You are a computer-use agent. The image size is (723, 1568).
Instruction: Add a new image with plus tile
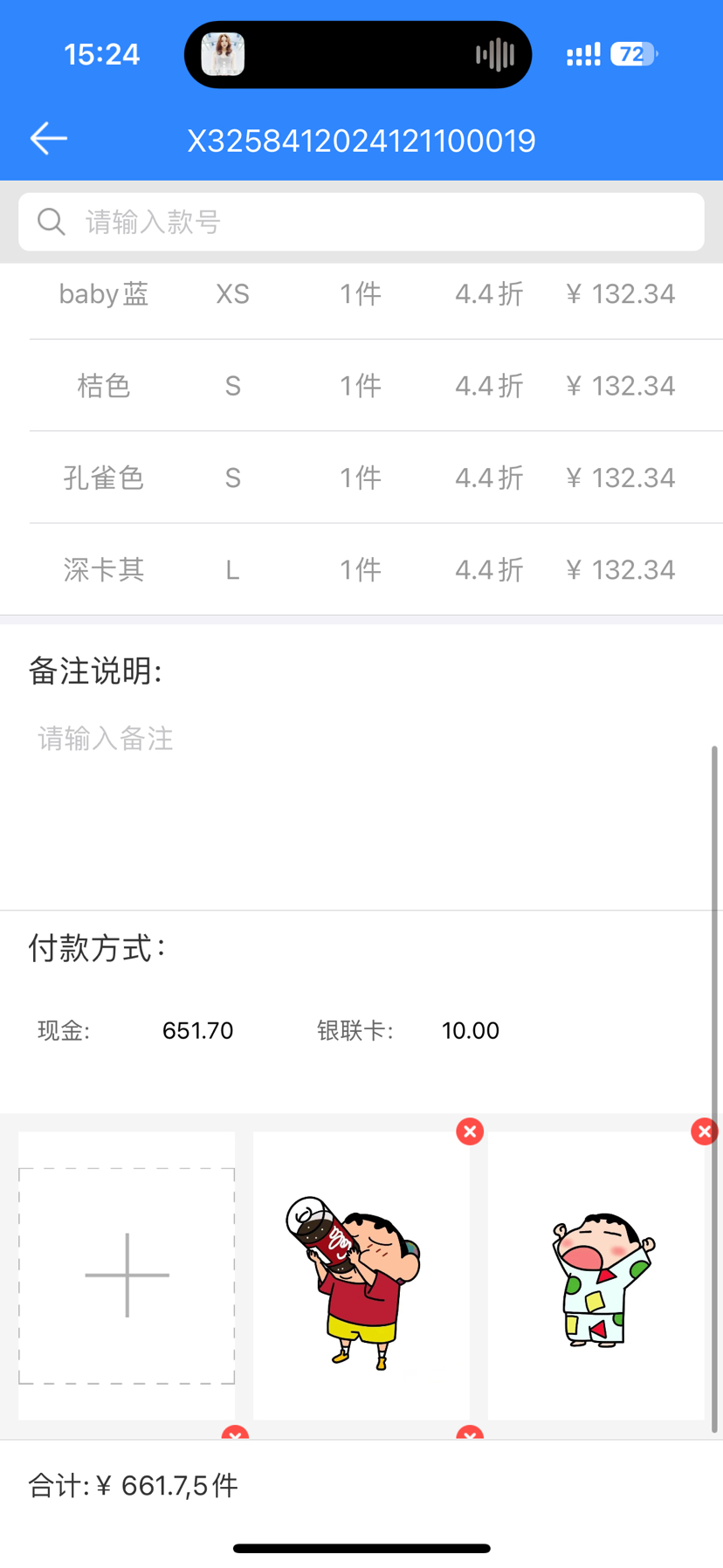point(127,1275)
